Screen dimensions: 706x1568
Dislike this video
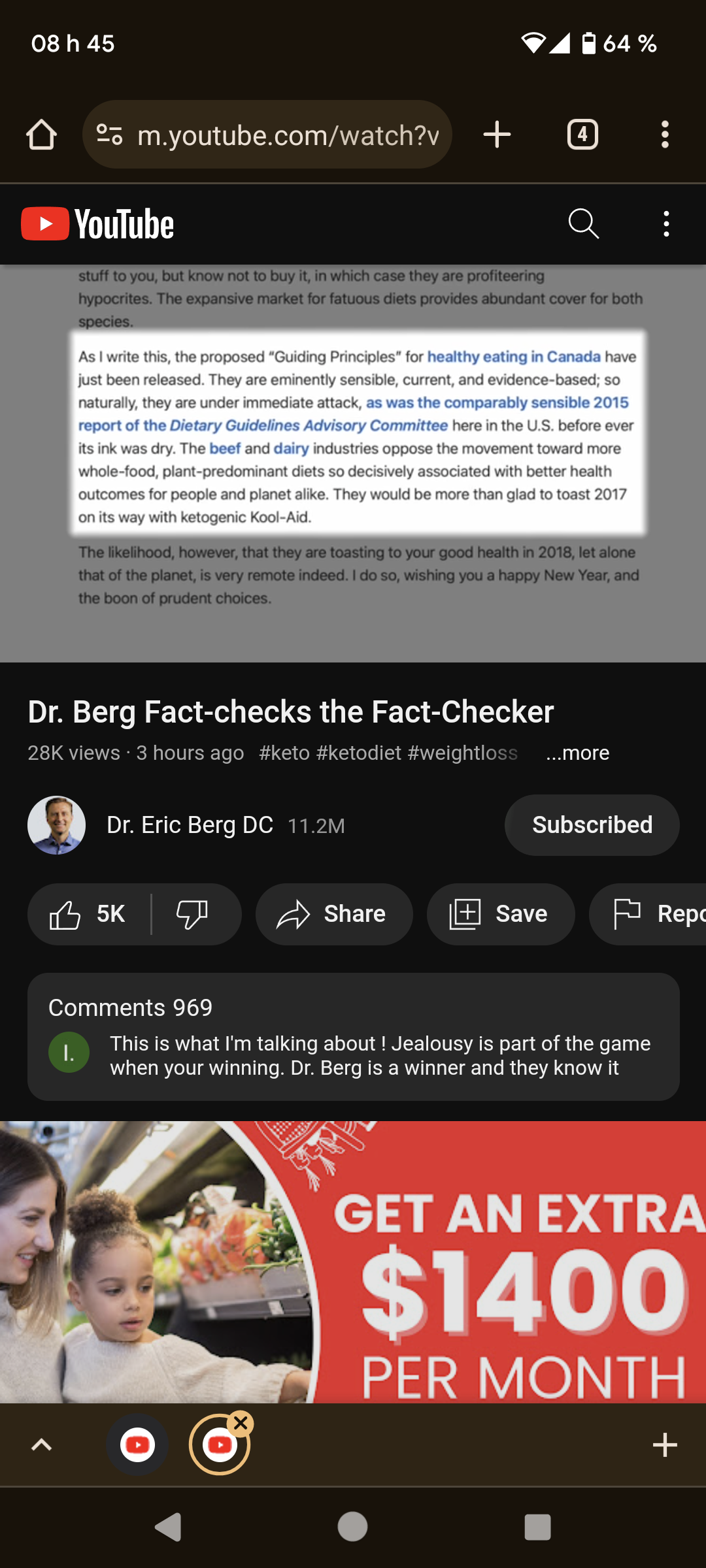coord(193,914)
